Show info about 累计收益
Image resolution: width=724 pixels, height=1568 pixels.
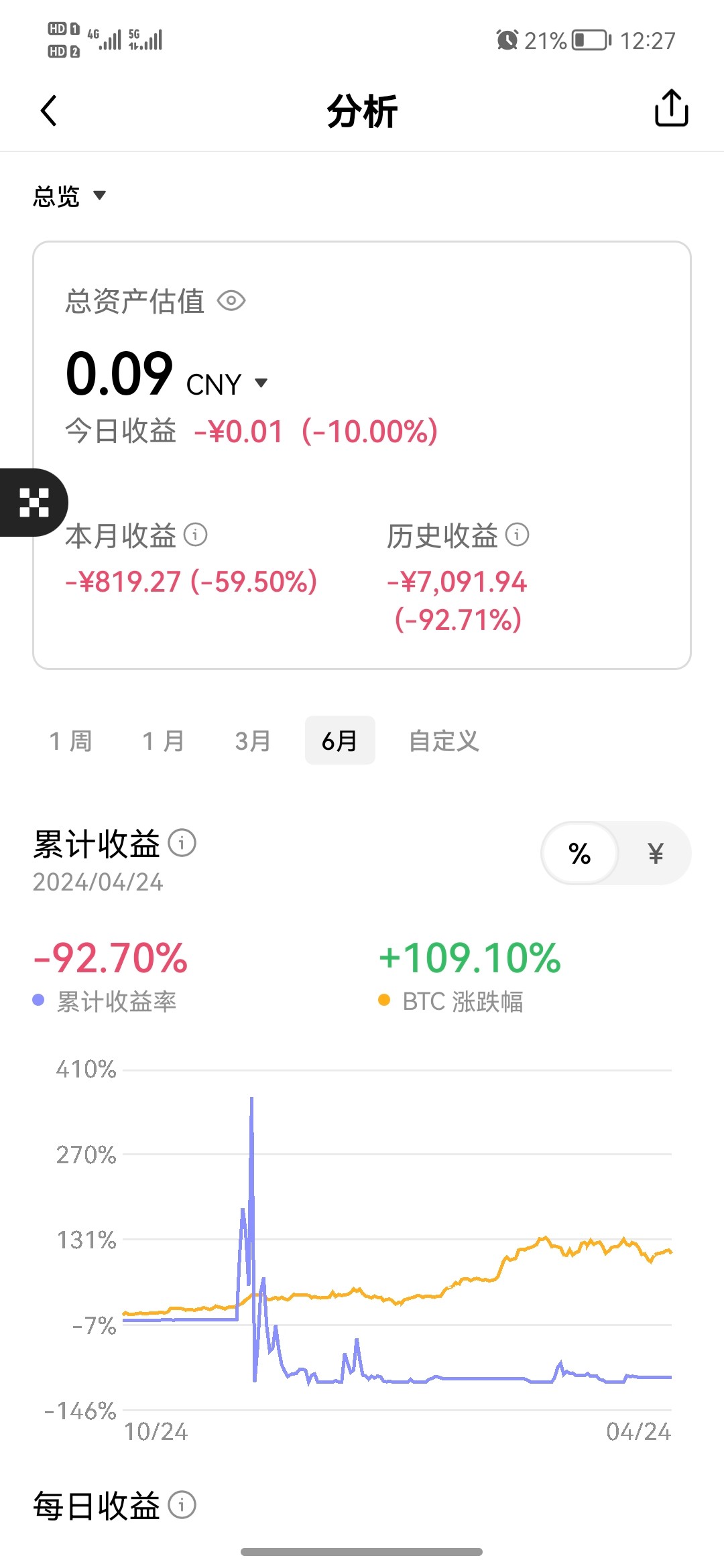pyautogui.click(x=182, y=843)
